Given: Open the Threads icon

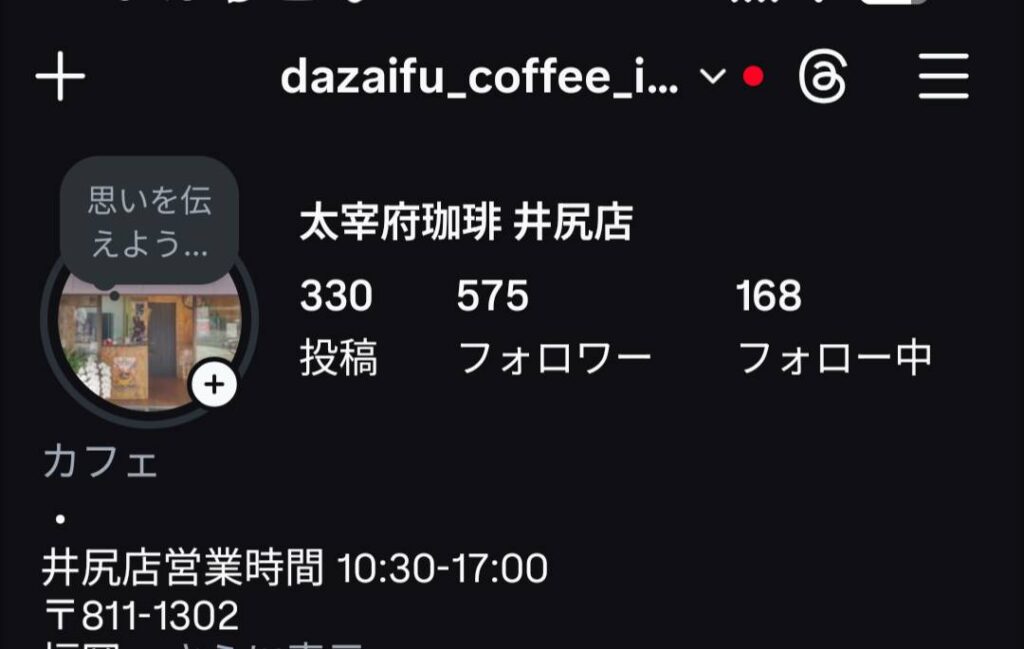Looking at the screenshot, I should pyautogui.click(x=823, y=78).
